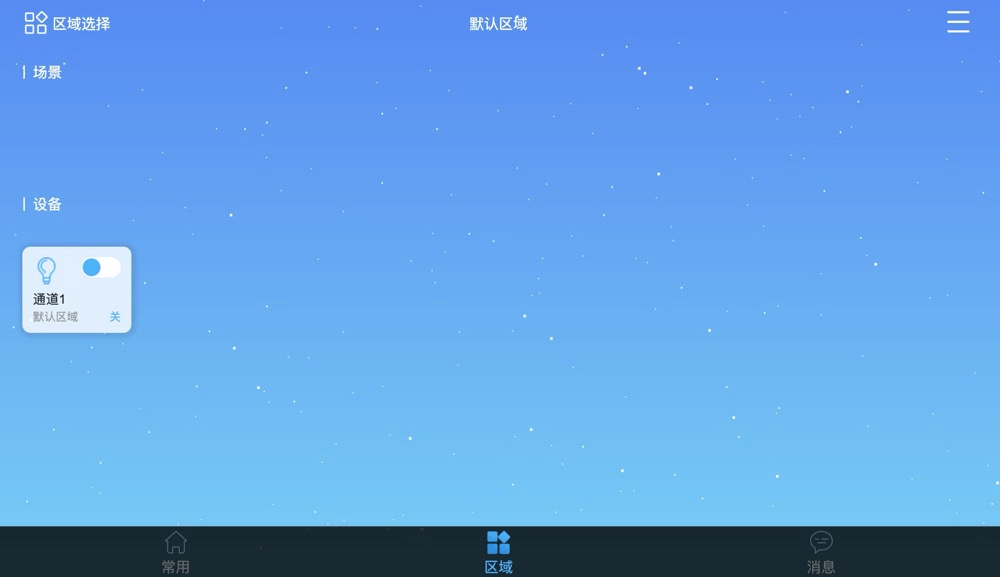The image size is (1000, 577).
Task: Go to the 消息 tab
Action: tap(821, 552)
